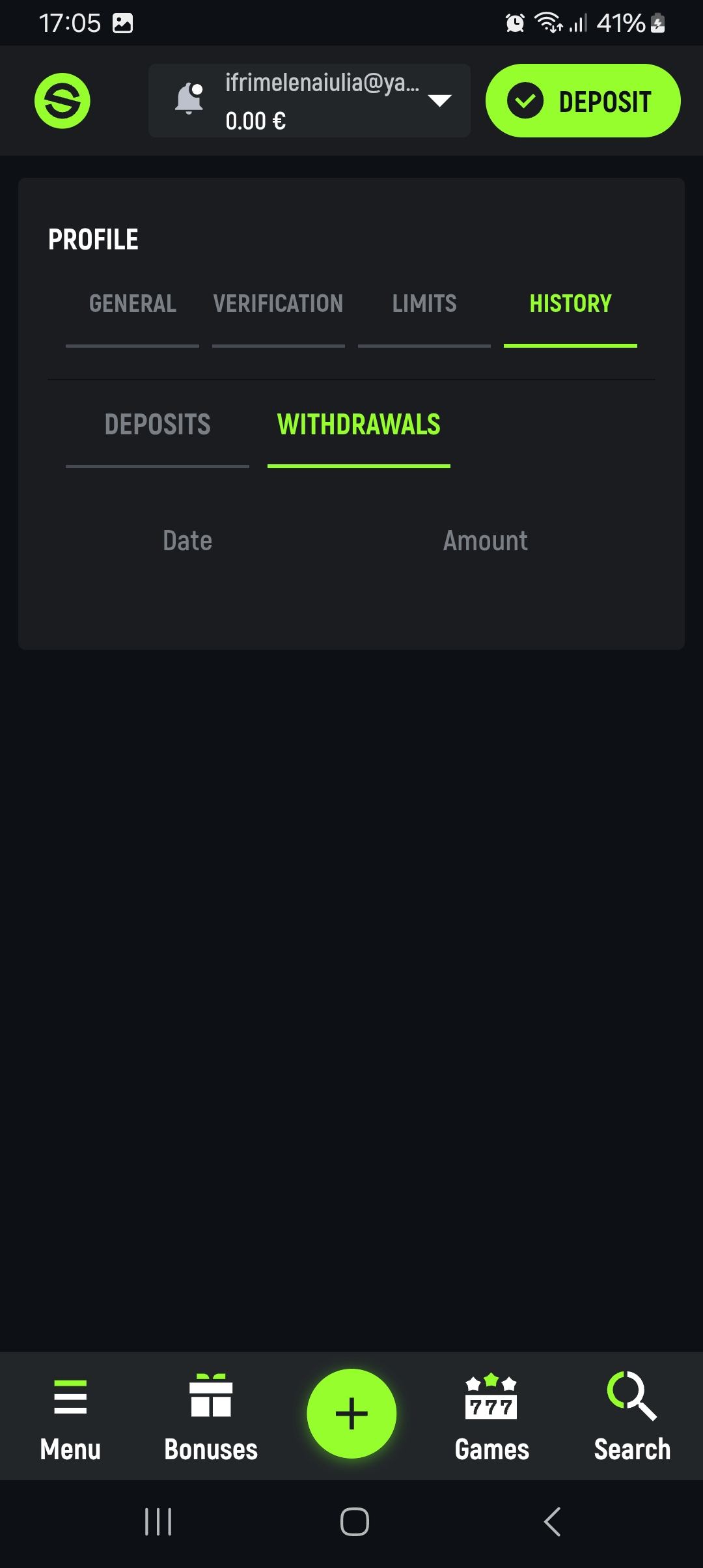703x1568 pixels.
Task: Select the Withdrawals sub-tab
Action: click(x=359, y=425)
